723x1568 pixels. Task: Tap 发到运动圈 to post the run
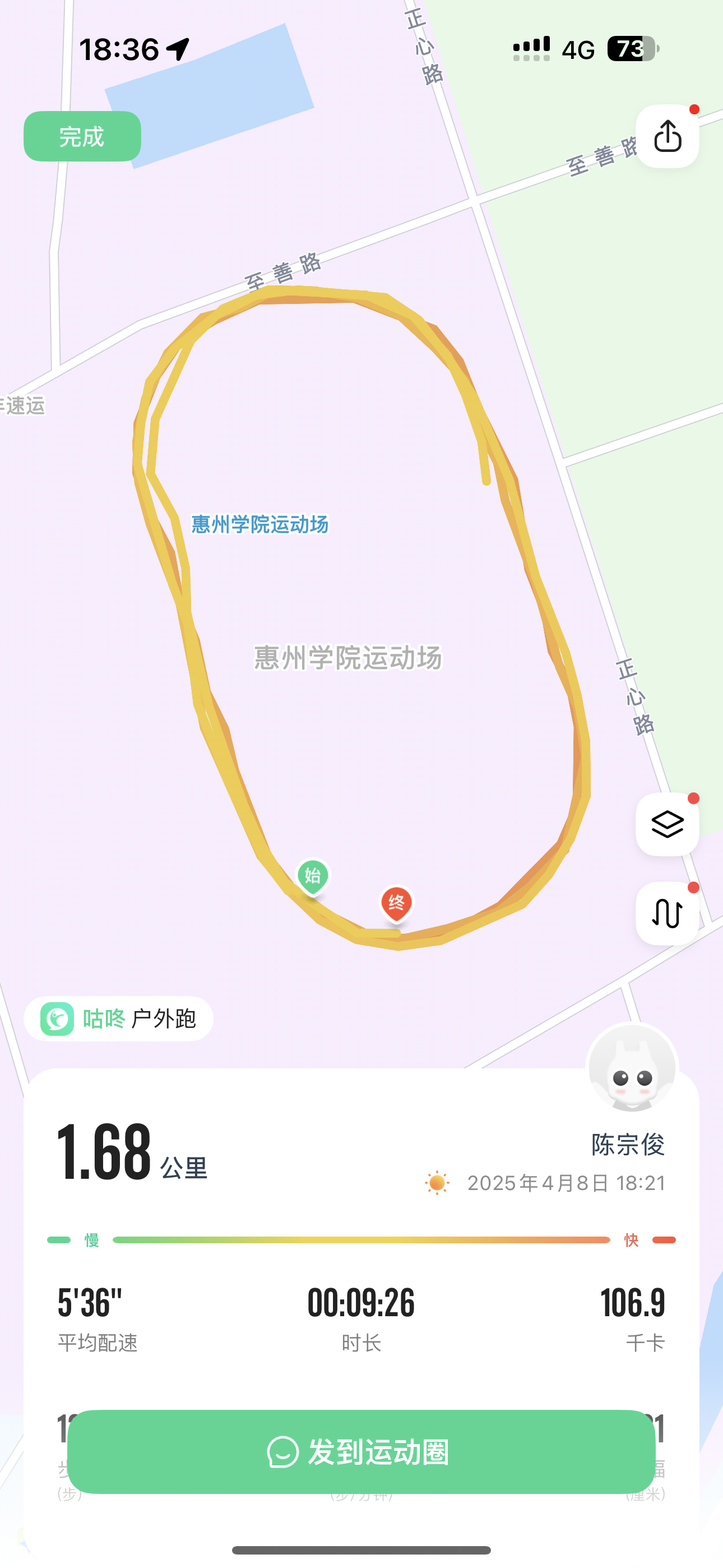click(x=361, y=1452)
